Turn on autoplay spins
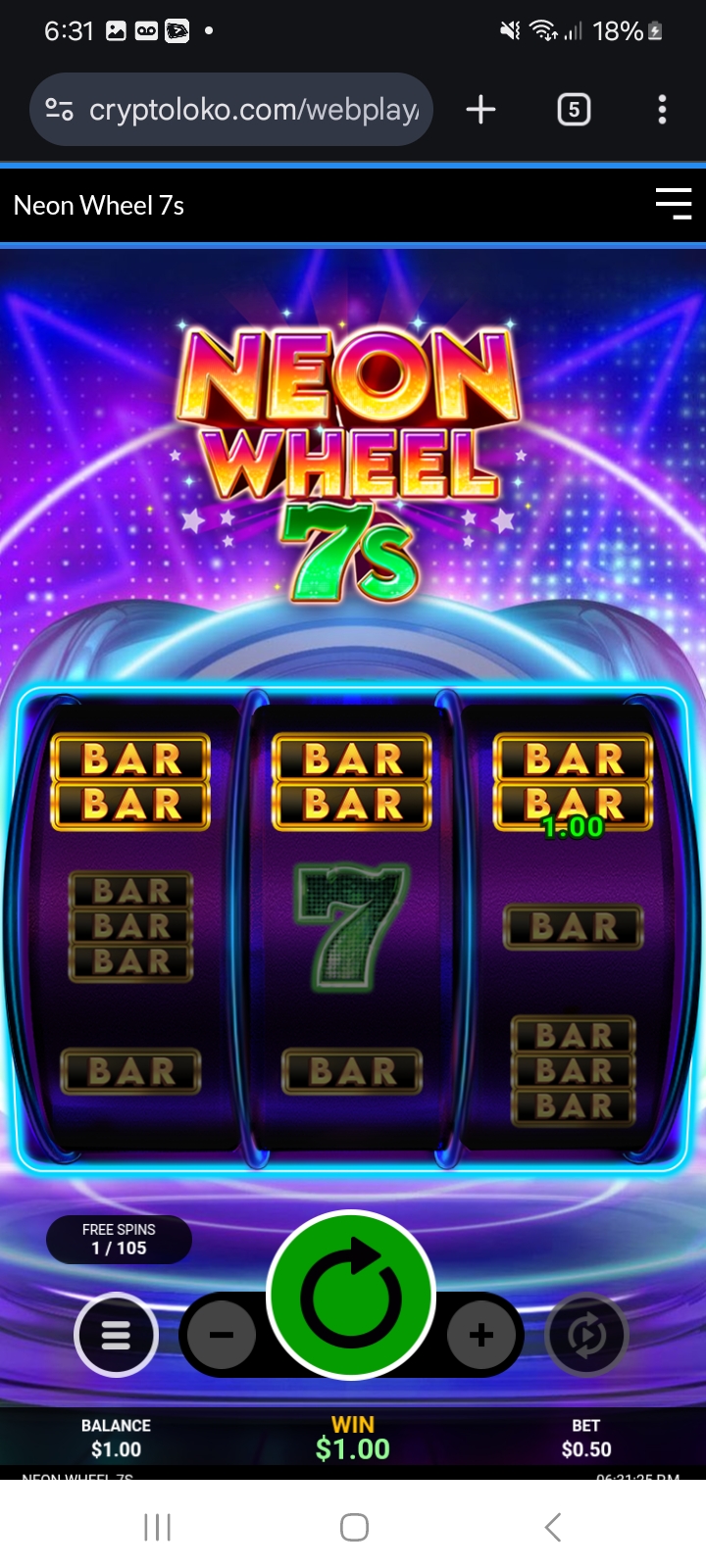 (586, 1335)
